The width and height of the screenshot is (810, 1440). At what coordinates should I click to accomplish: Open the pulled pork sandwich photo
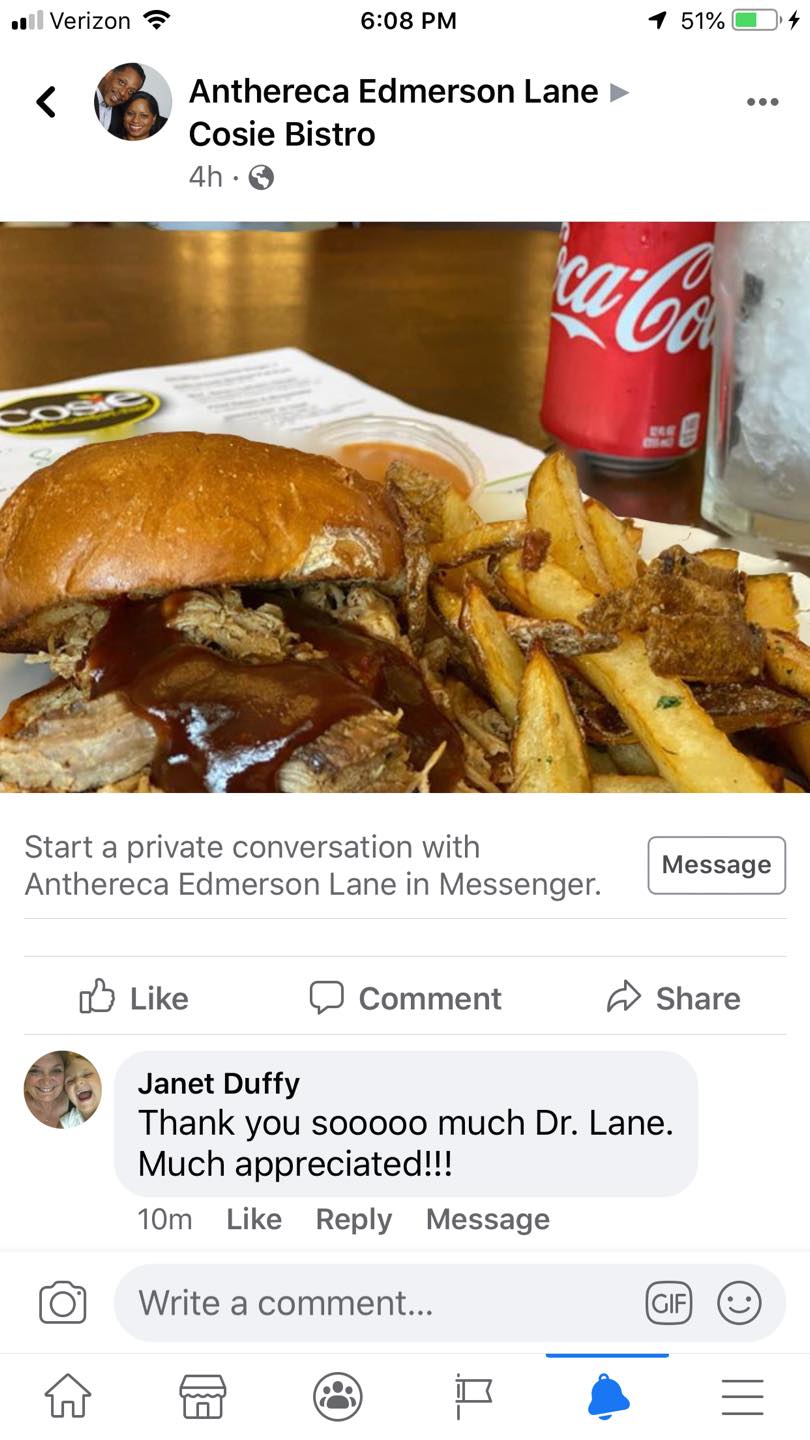[x=405, y=506]
